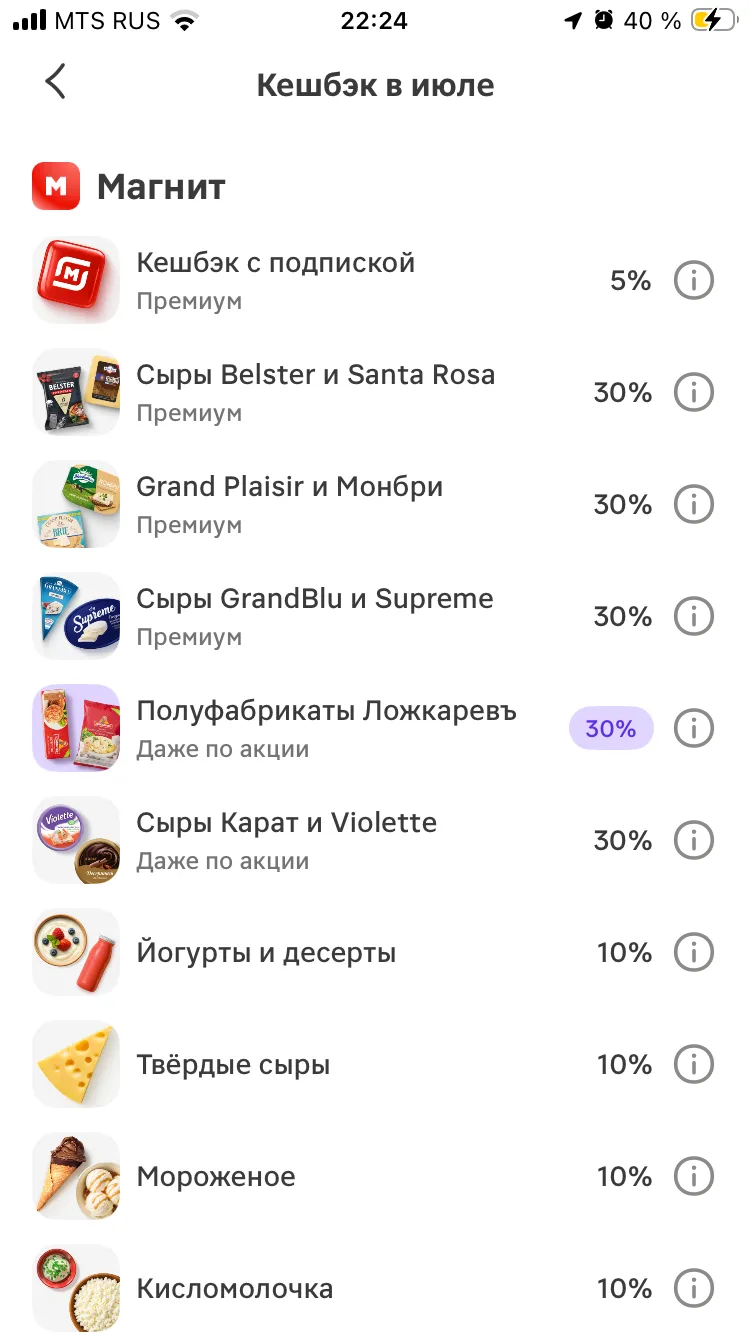
Task: Tap the info icon next to Твёрдые сыры
Action: (x=694, y=1065)
